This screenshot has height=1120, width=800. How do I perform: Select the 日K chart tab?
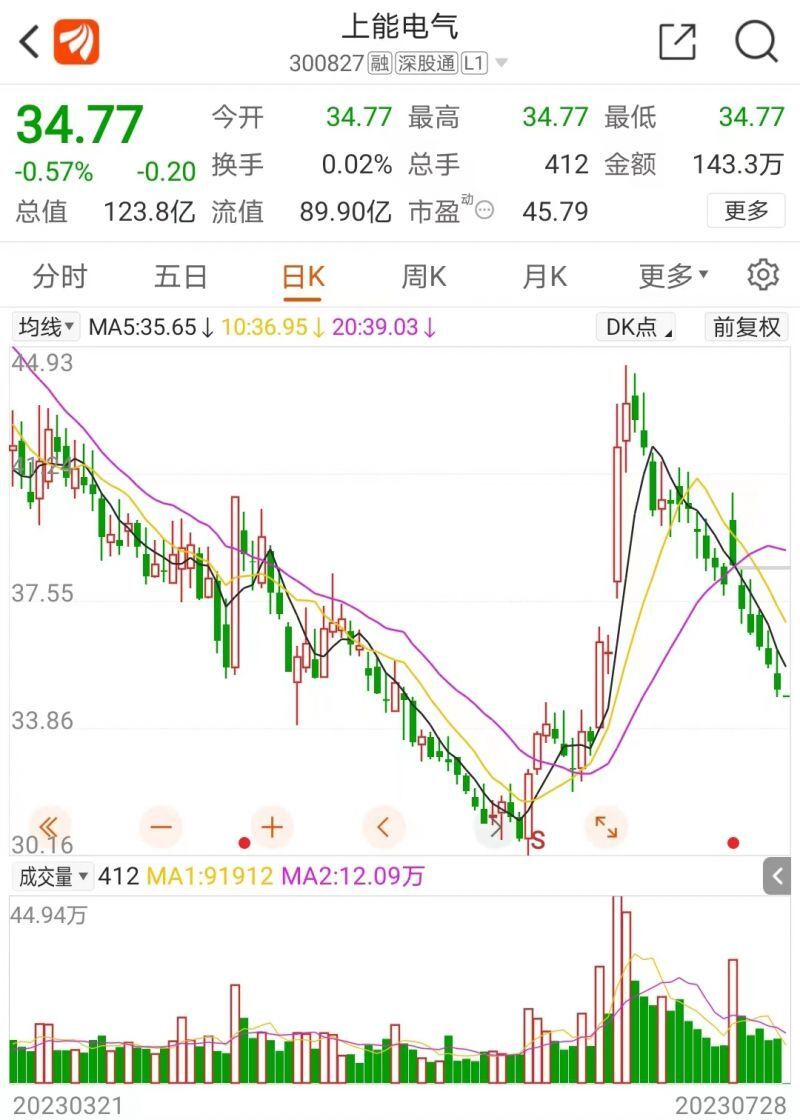tap(303, 276)
